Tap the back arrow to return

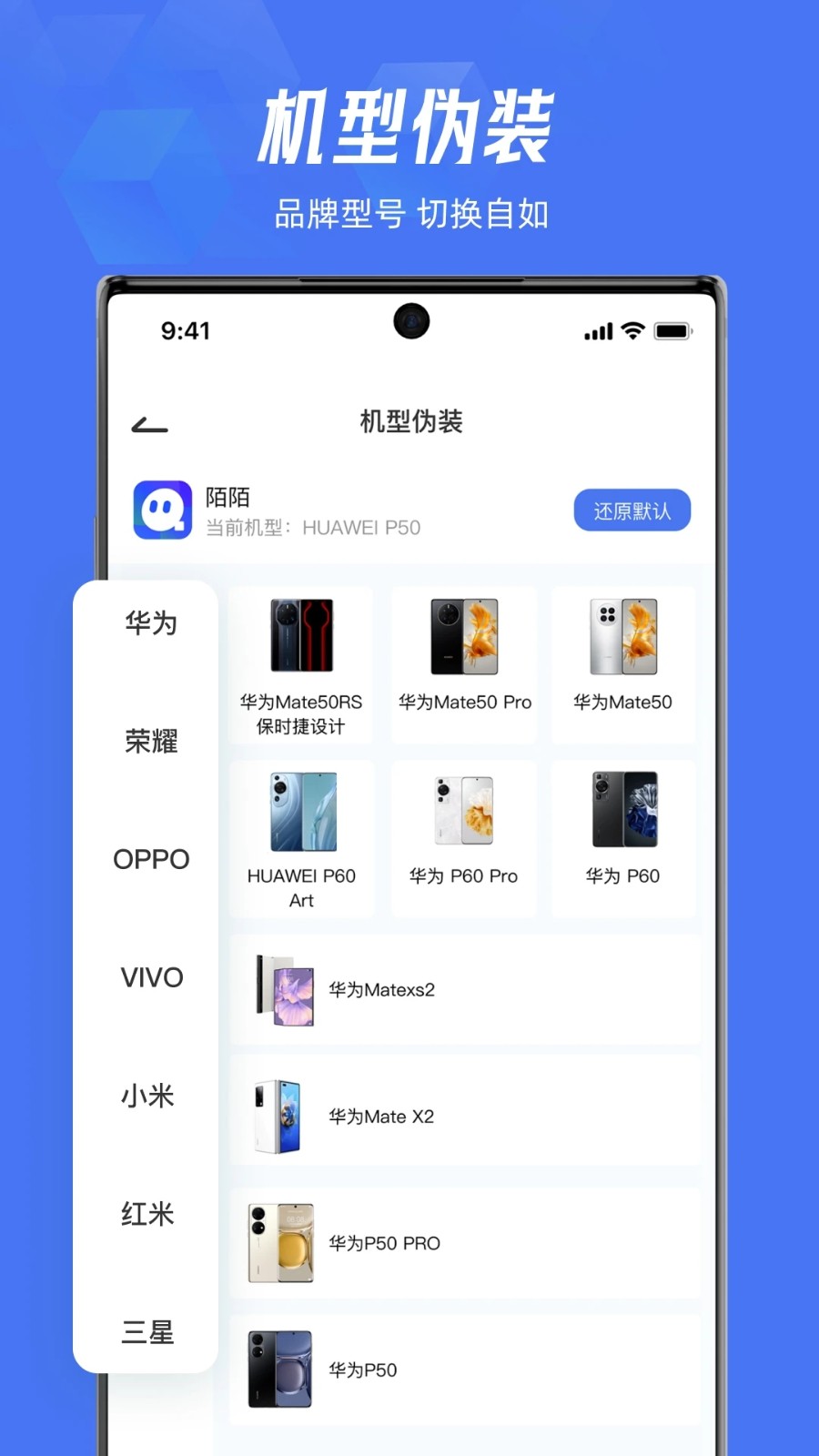tap(148, 423)
